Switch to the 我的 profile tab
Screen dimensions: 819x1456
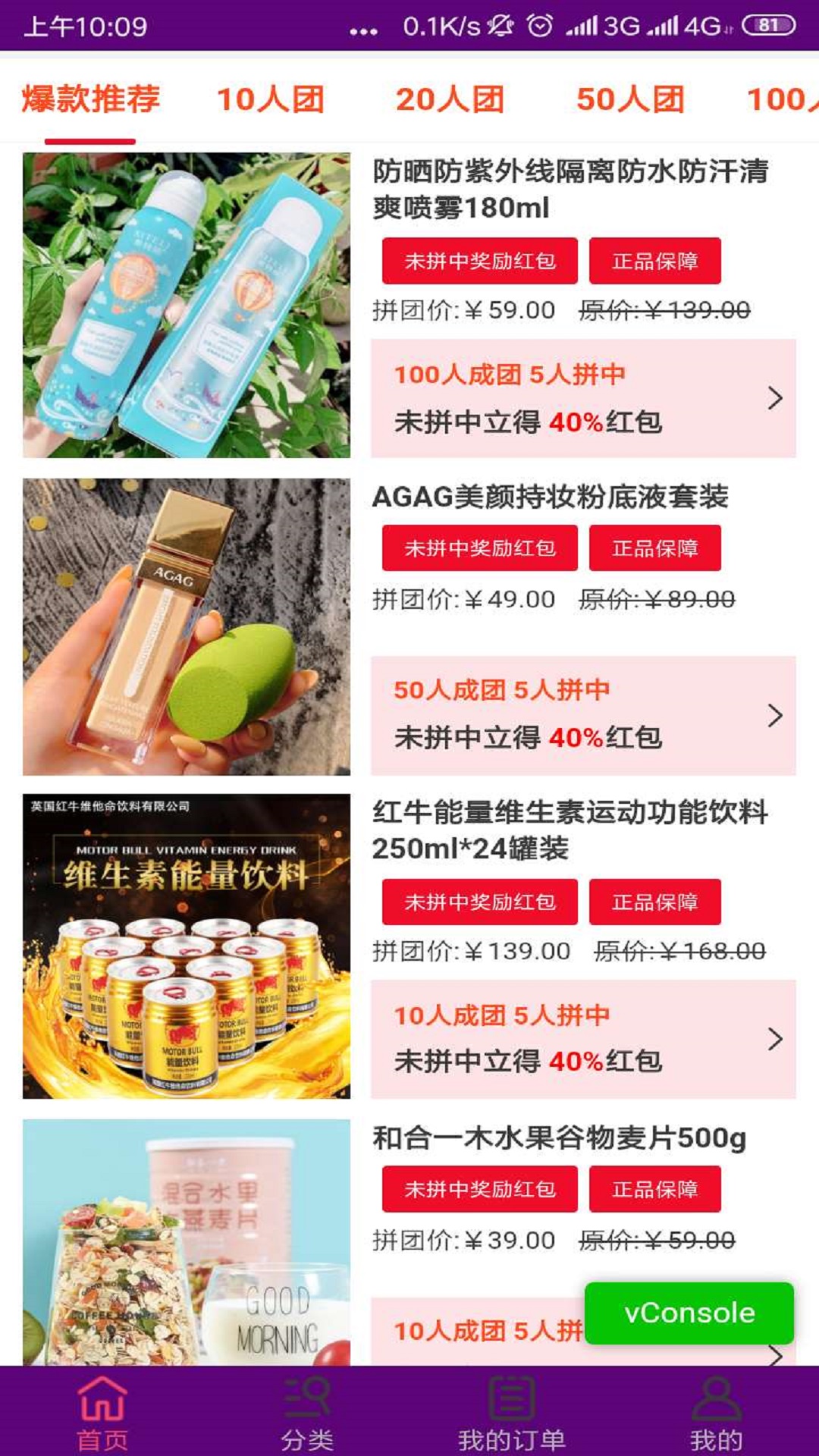point(716,1413)
